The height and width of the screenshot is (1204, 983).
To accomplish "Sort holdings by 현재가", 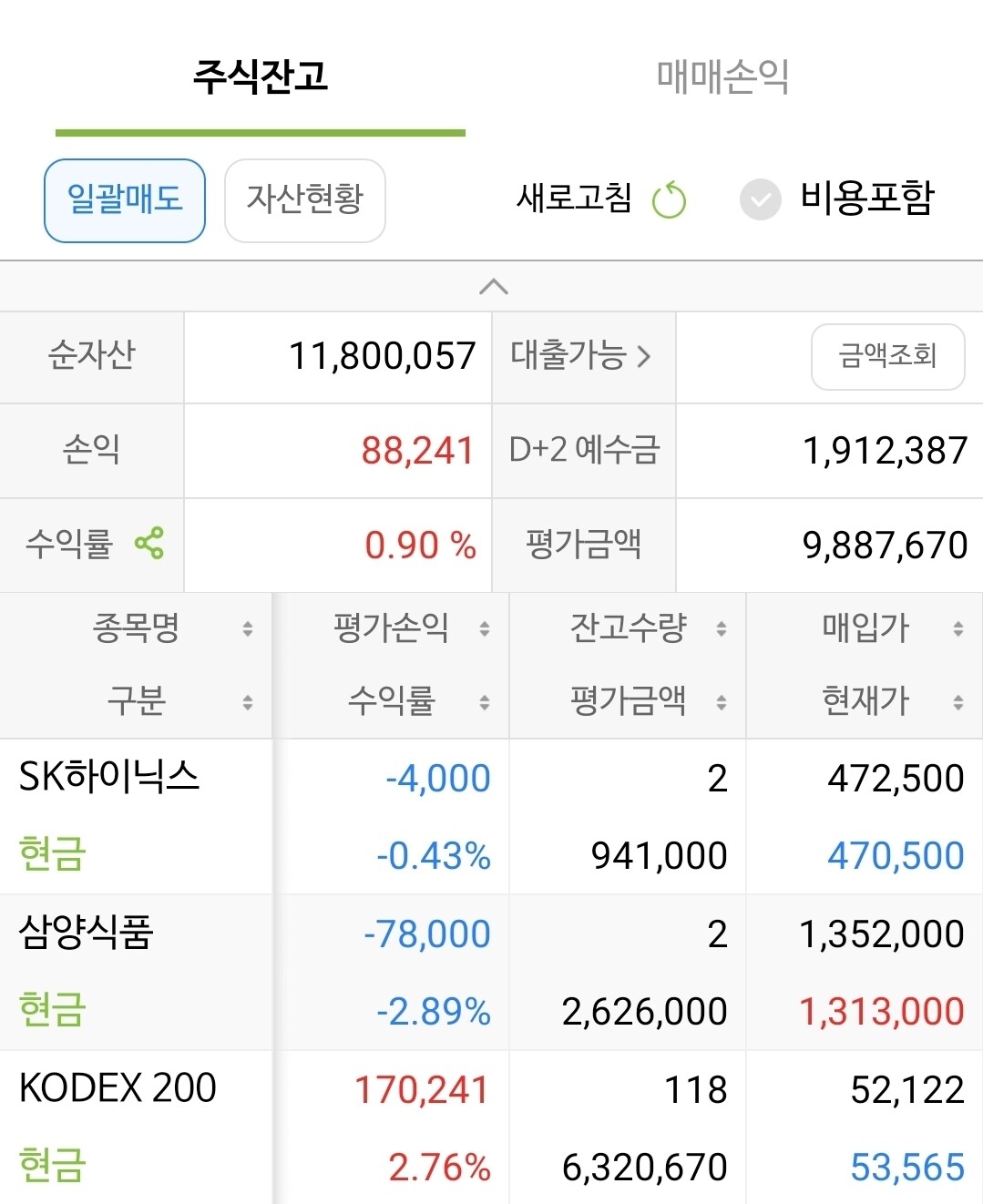I will [866, 701].
